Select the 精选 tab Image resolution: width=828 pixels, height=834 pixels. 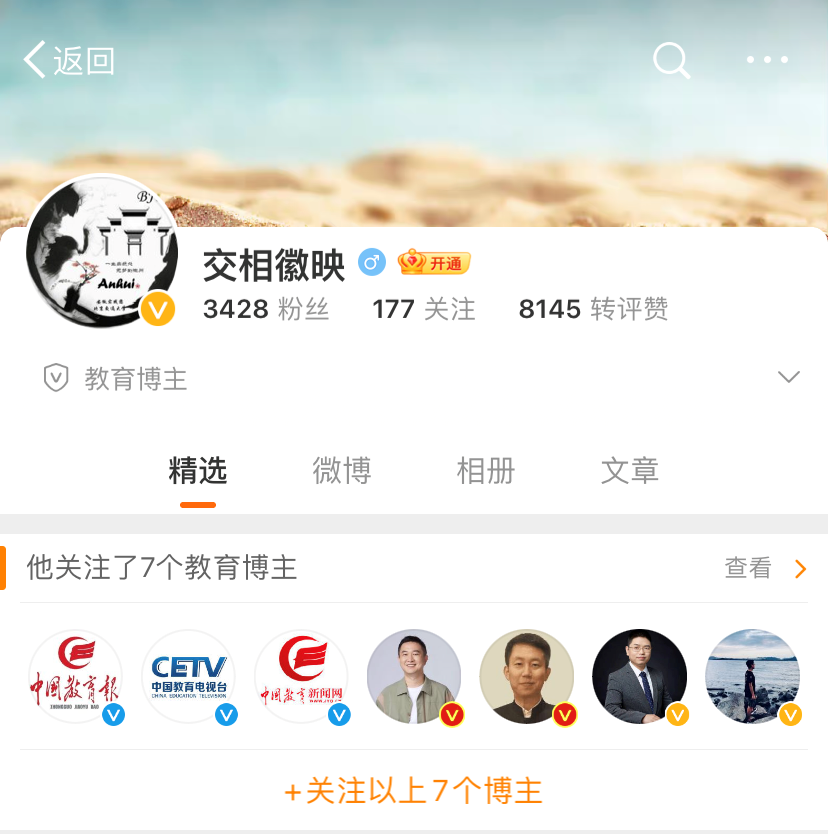point(198,471)
